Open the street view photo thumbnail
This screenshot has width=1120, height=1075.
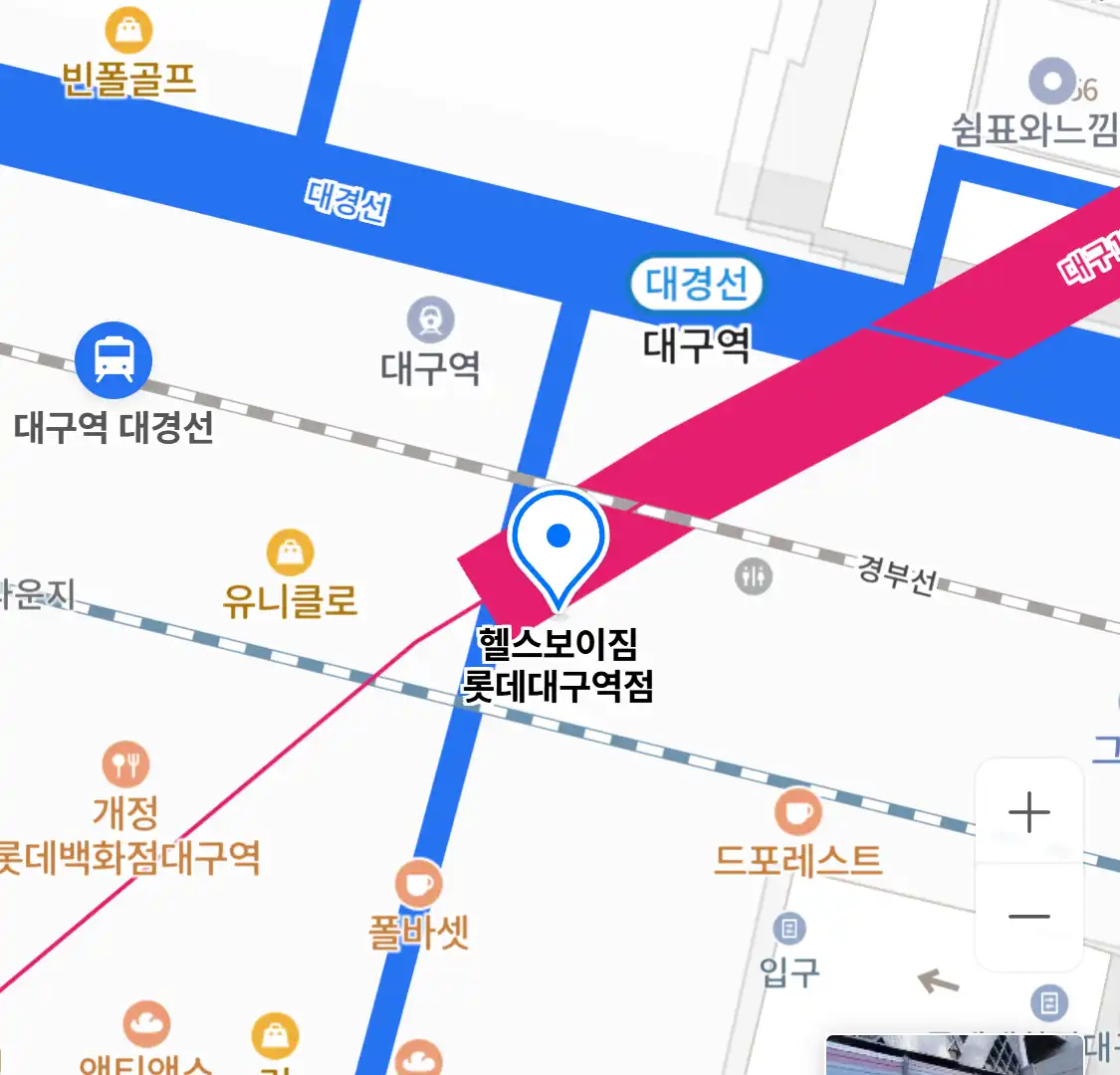coord(954,1056)
